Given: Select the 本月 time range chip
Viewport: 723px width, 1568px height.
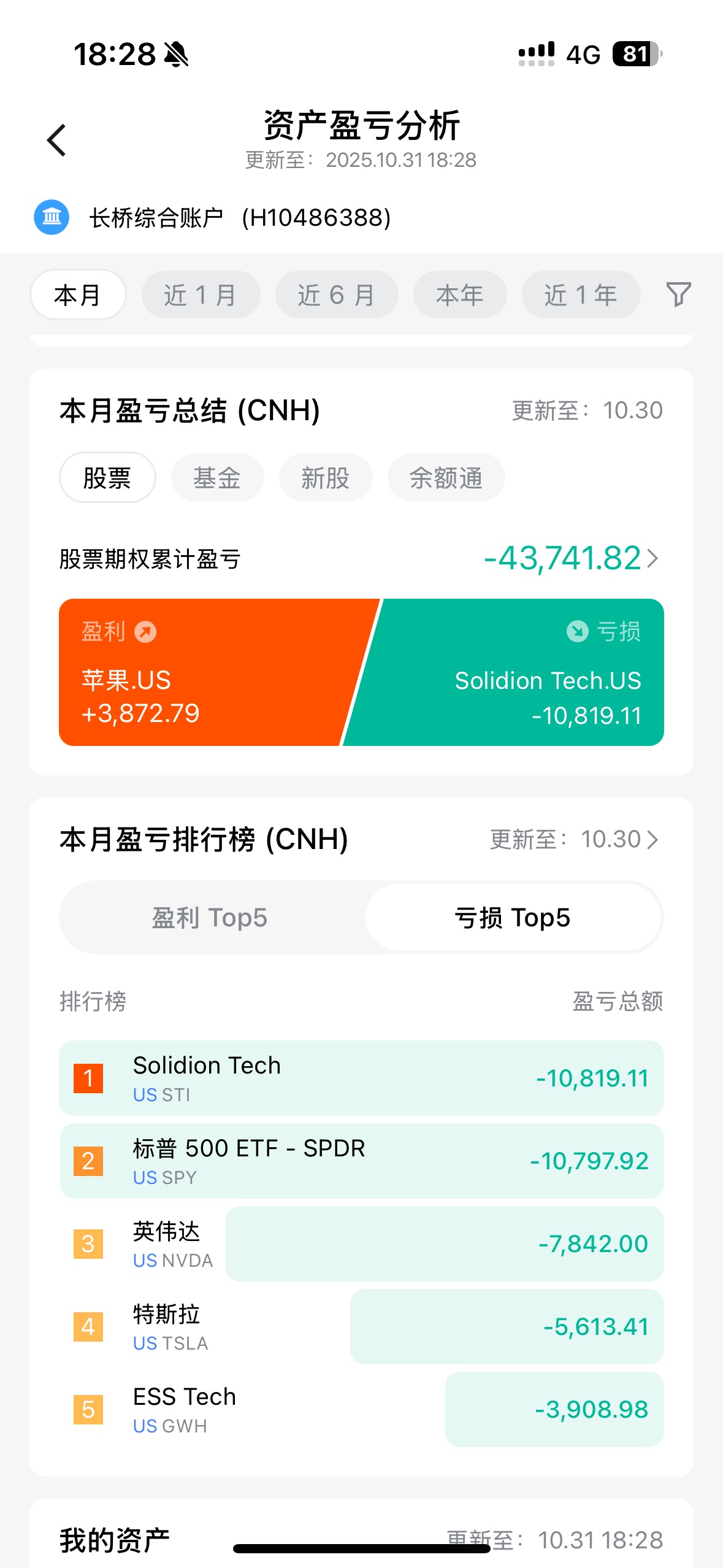Looking at the screenshot, I should coord(78,295).
